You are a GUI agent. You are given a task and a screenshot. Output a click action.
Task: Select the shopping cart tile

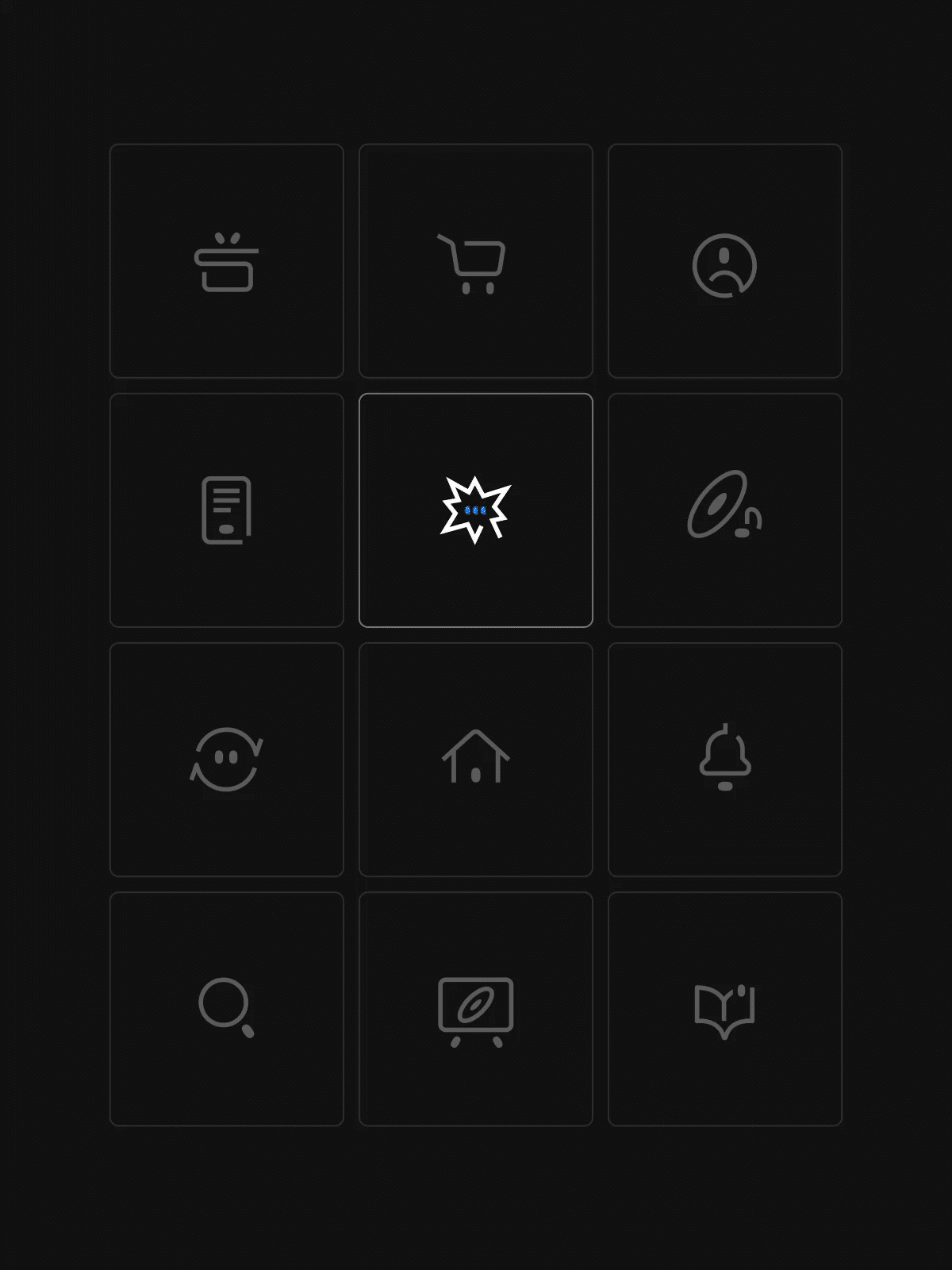[475, 261]
